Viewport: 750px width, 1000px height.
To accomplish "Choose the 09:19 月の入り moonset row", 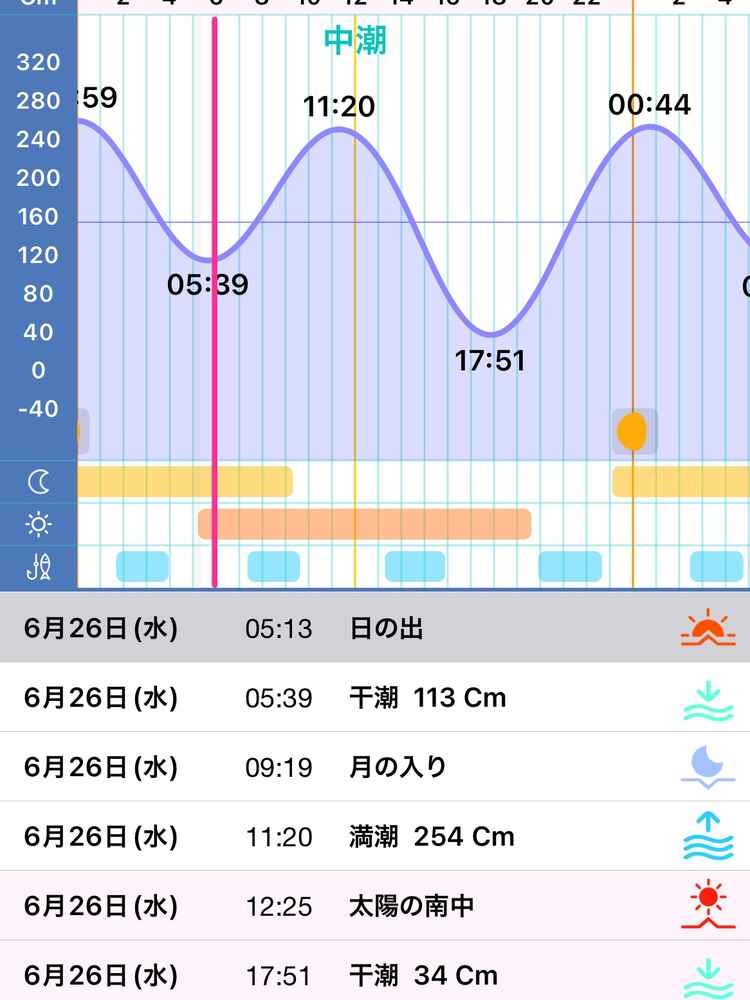I will (x=375, y=767).
